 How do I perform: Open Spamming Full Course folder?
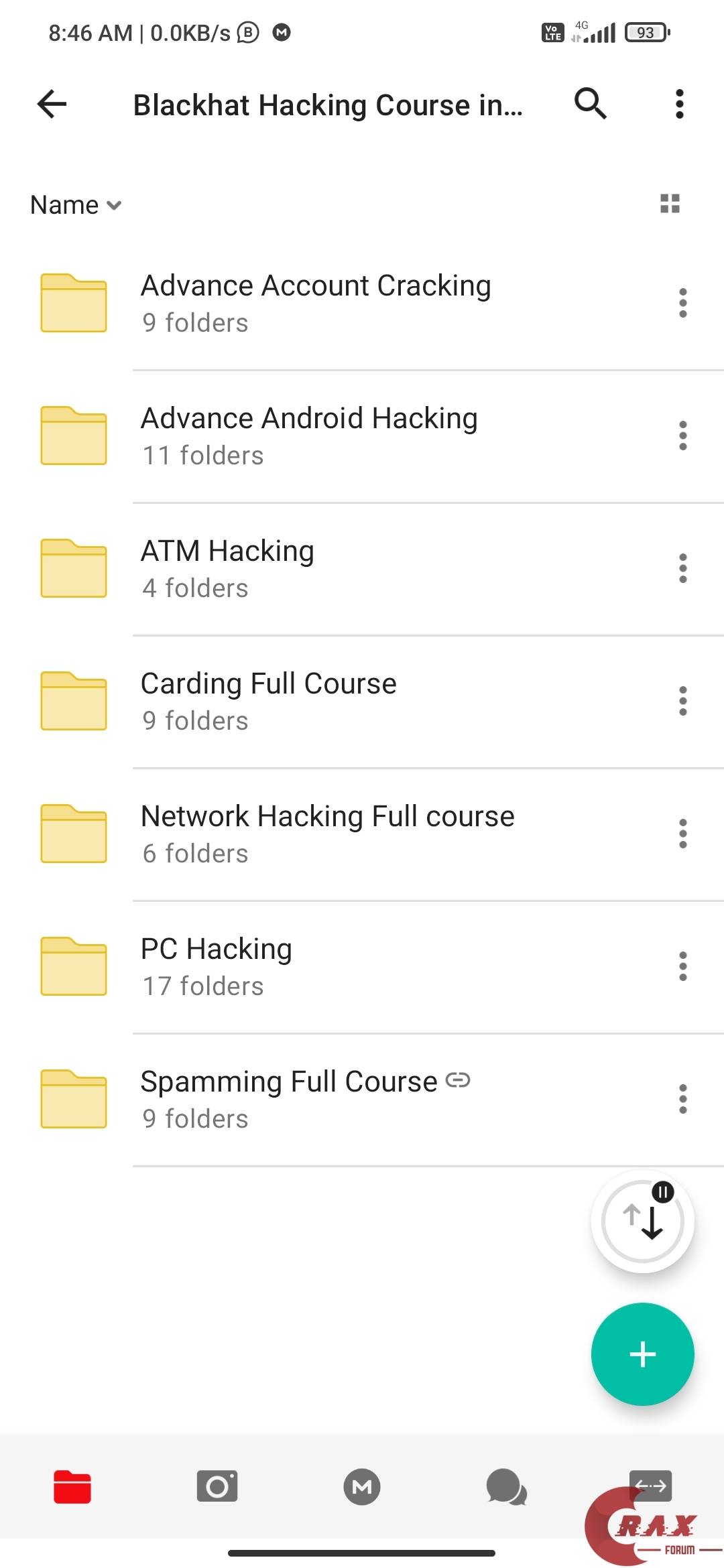click(288, 1099)
